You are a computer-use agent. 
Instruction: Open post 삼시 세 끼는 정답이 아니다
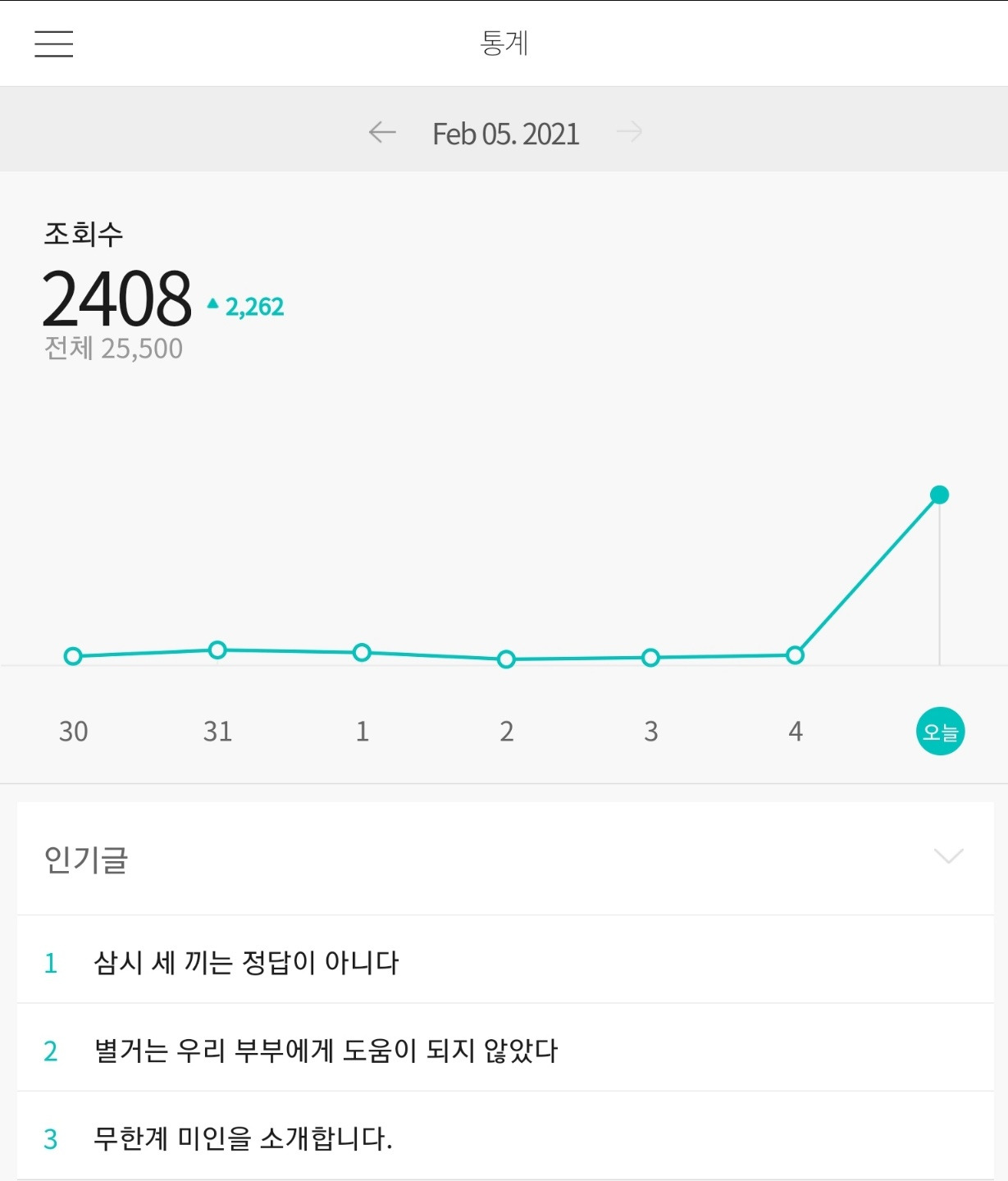pos(505,960)
